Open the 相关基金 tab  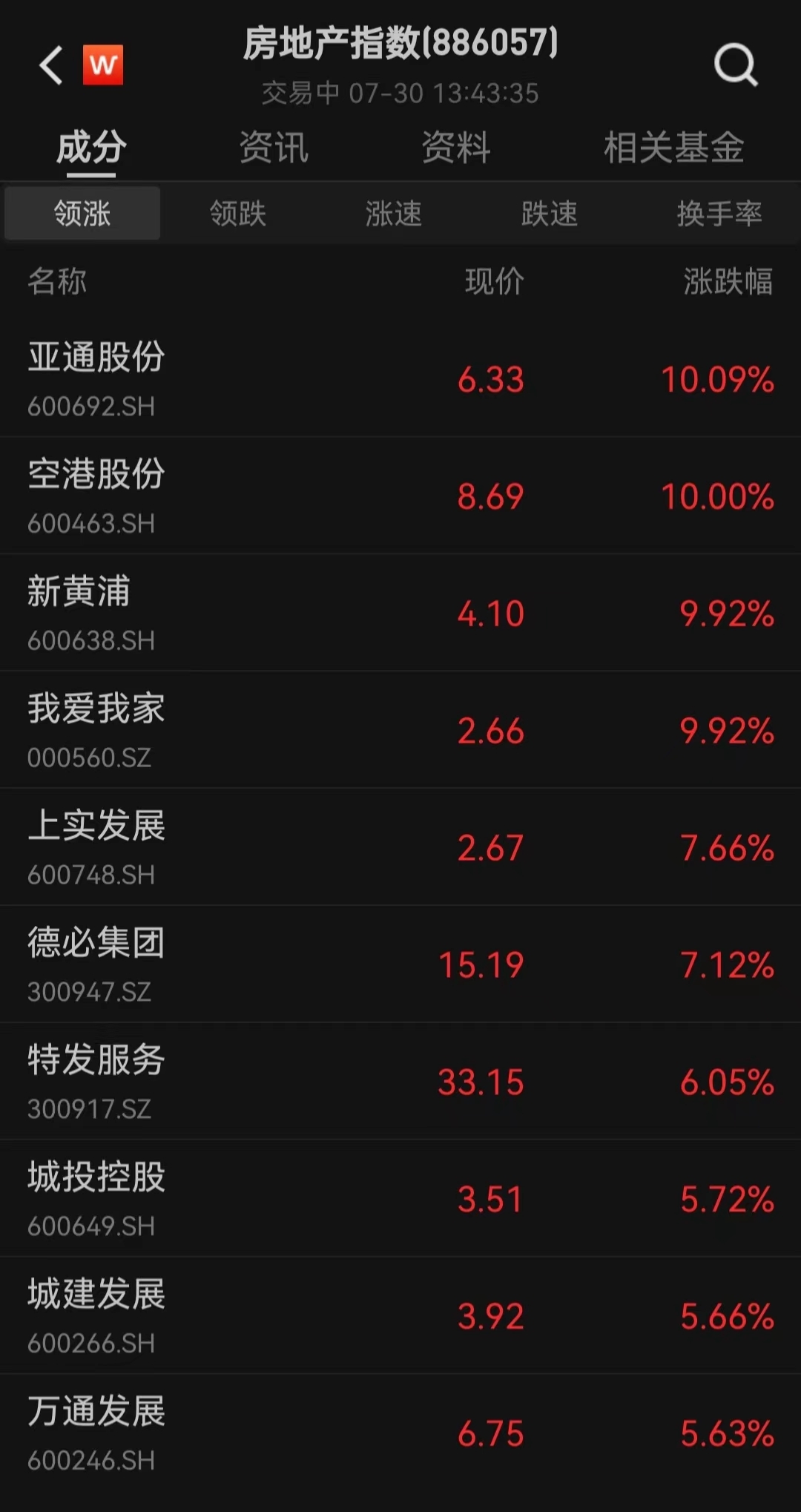673,147
